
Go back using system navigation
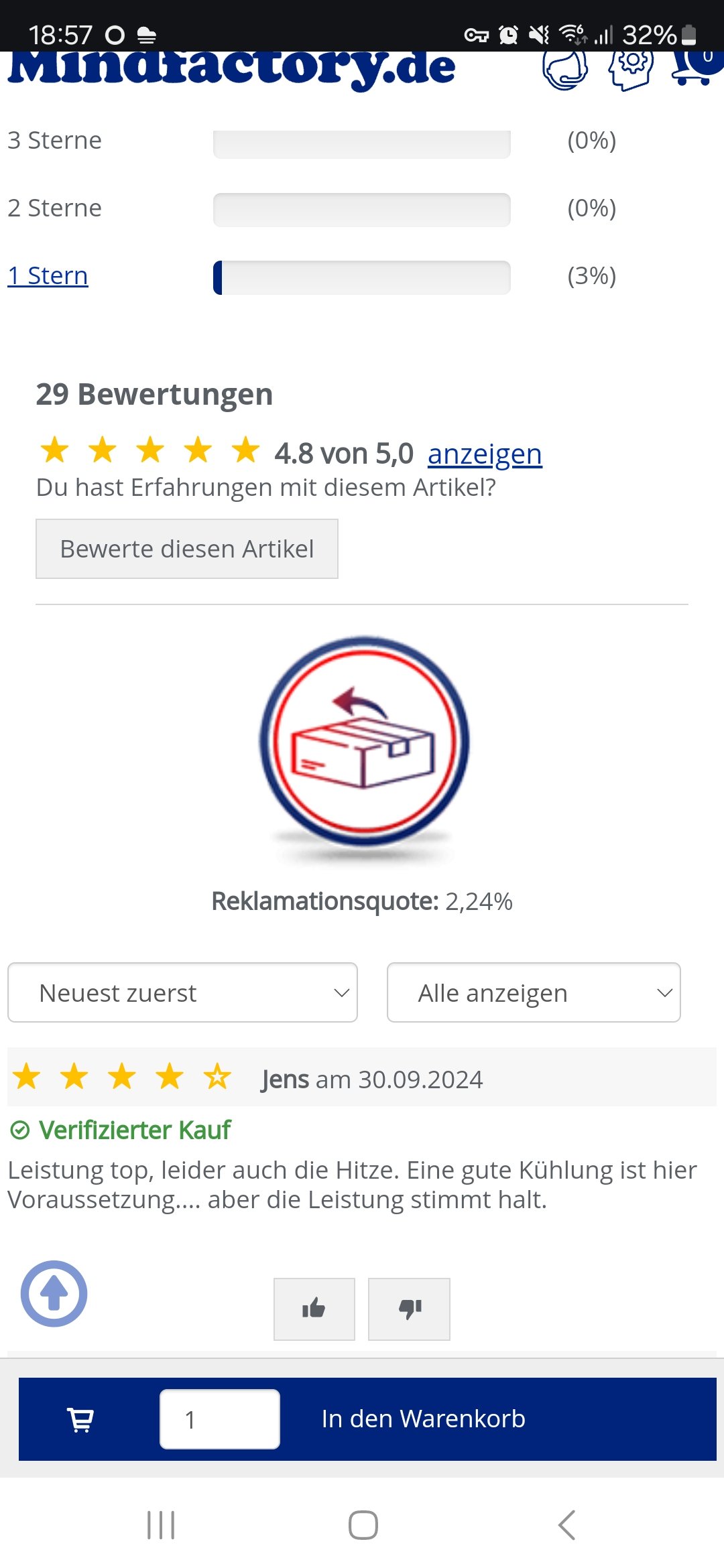pos(566,1525)
